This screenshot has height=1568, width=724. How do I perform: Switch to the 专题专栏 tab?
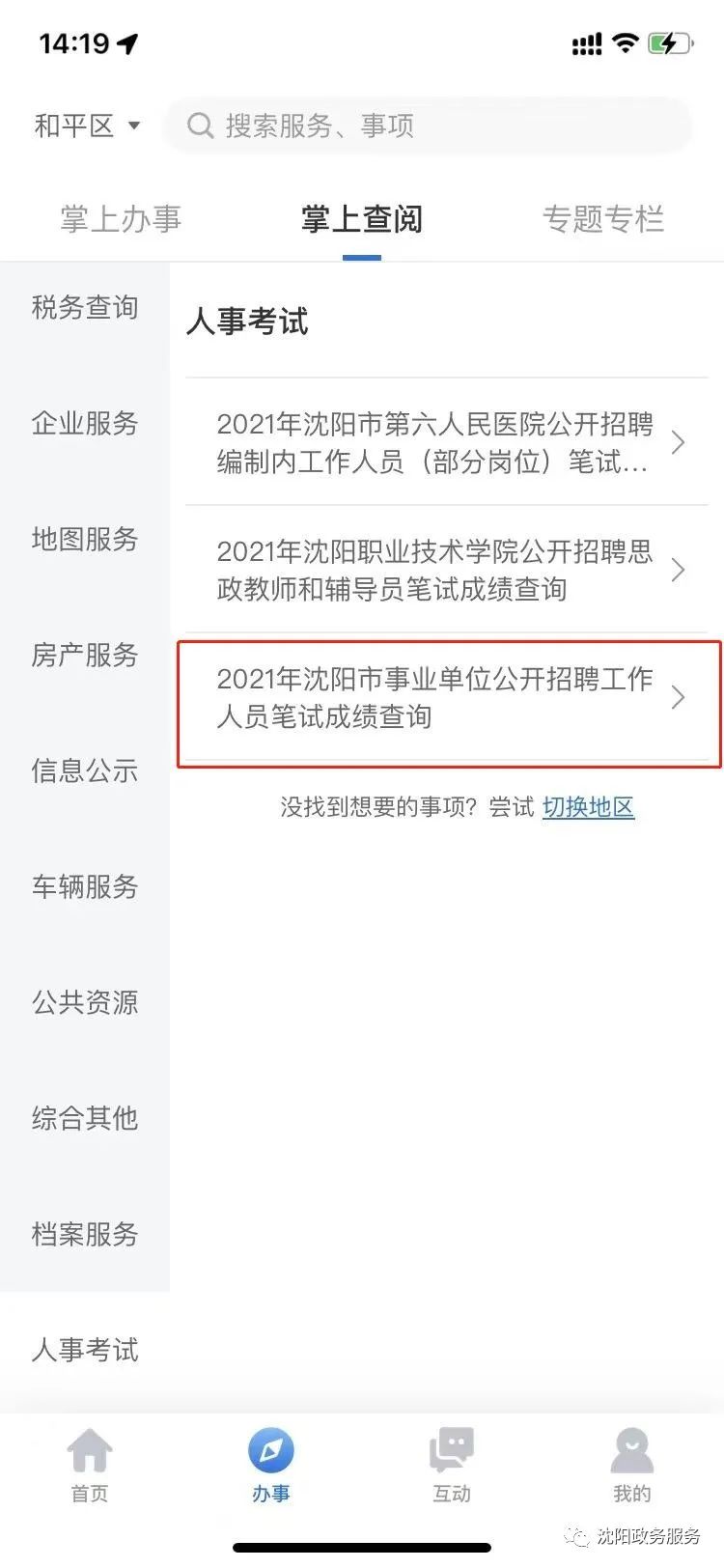click(x=603, y=219)
